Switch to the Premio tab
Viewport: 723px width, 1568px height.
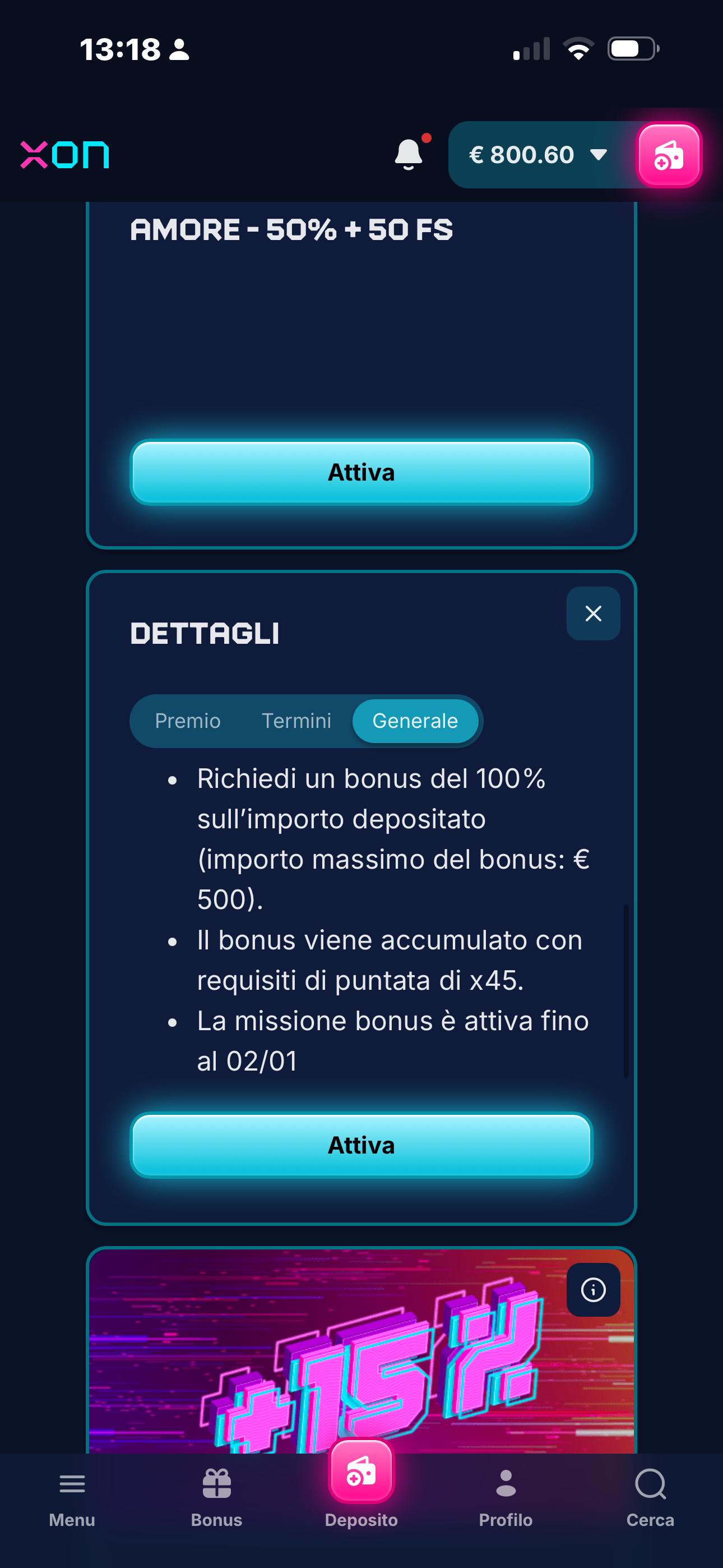click(187, 721)
